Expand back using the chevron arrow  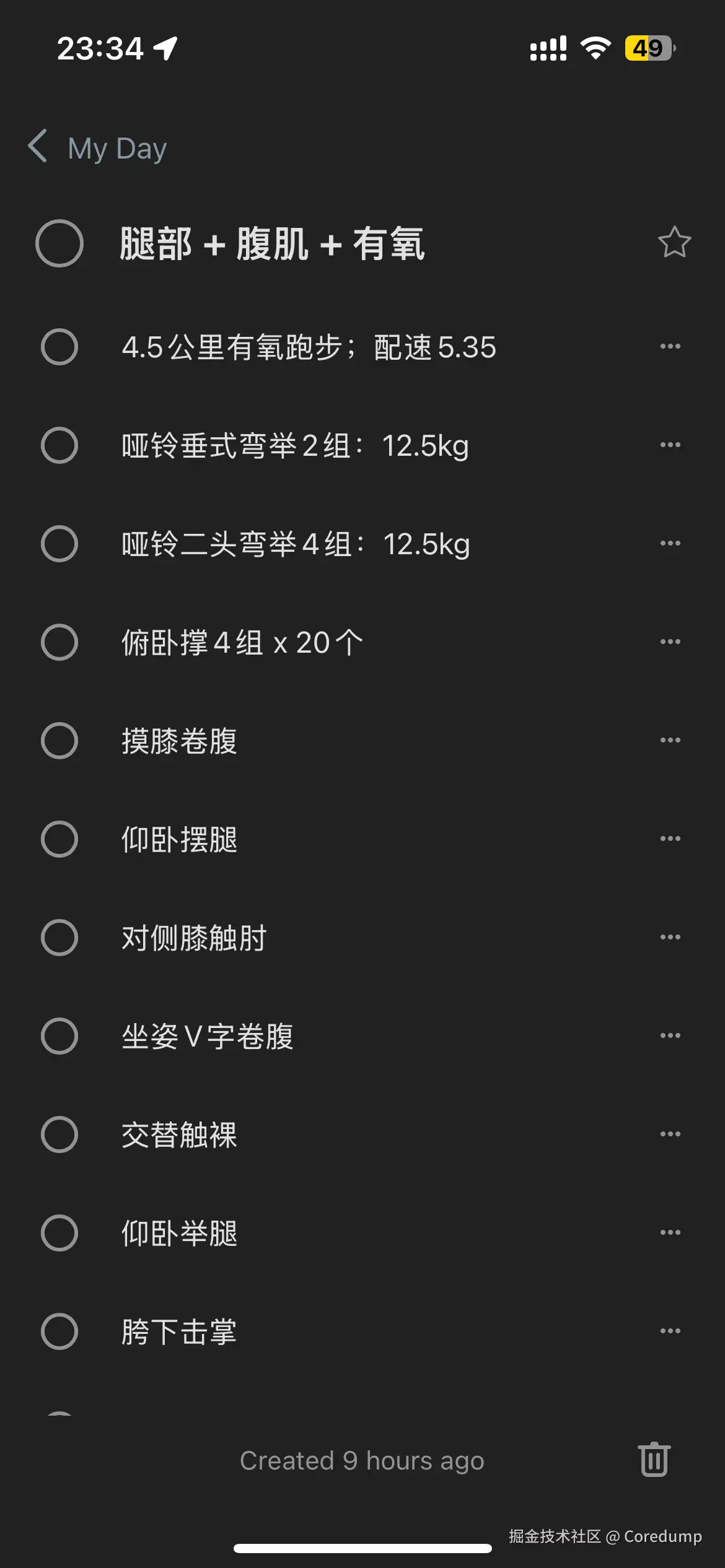click(38, 147)
